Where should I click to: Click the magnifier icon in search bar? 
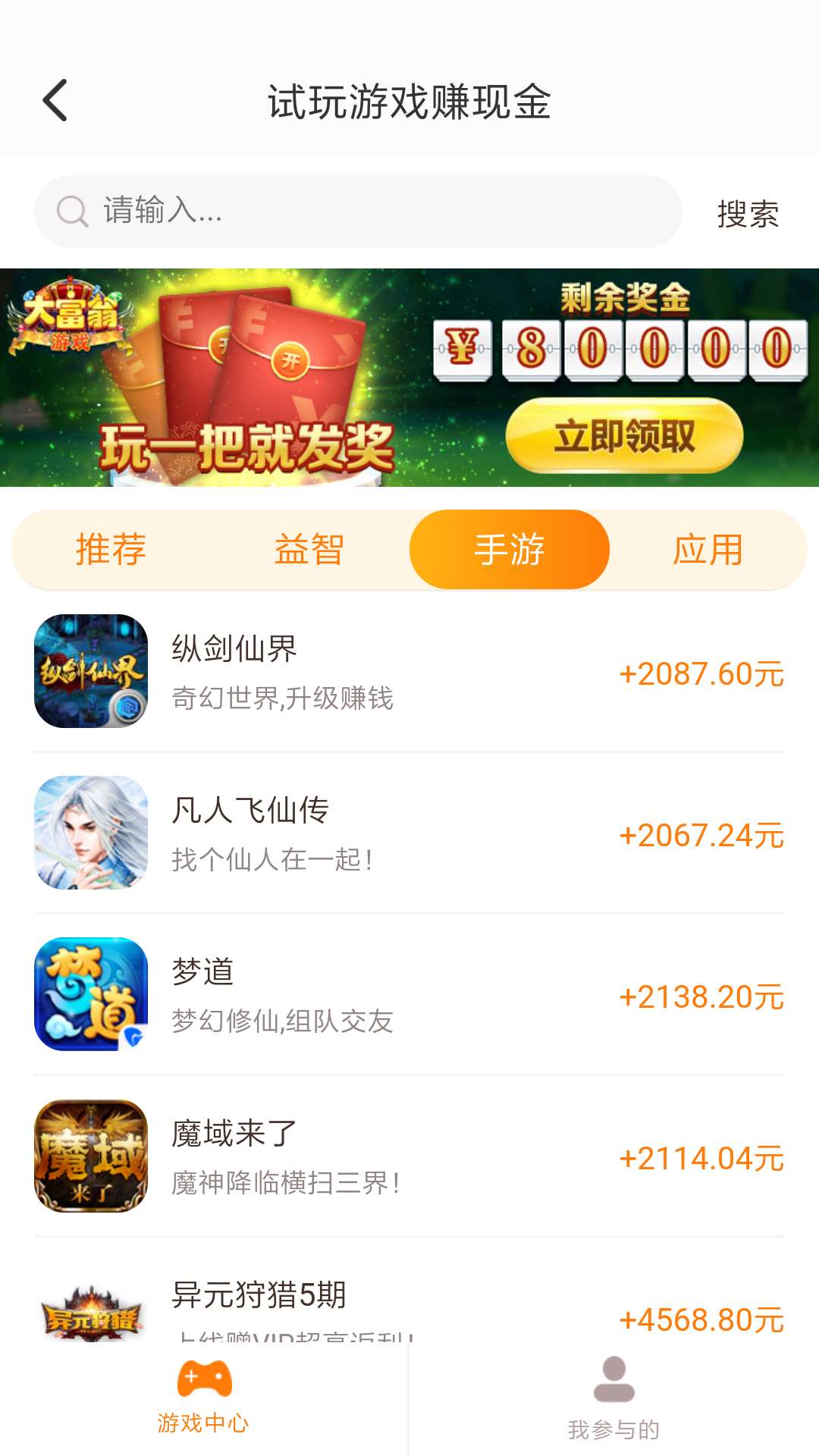71,211
